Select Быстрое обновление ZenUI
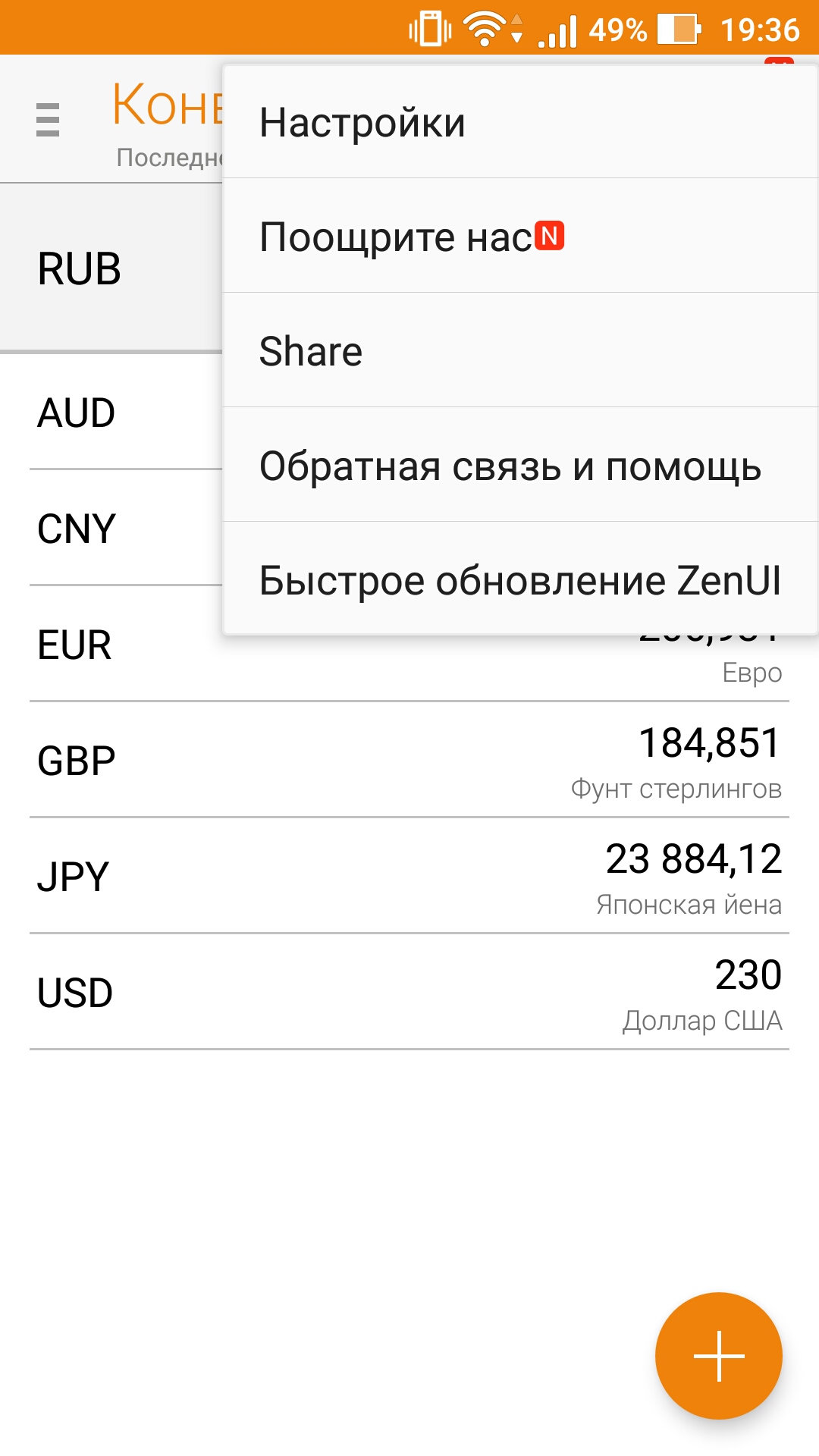819x1456 pixels. tap(520, 579)
